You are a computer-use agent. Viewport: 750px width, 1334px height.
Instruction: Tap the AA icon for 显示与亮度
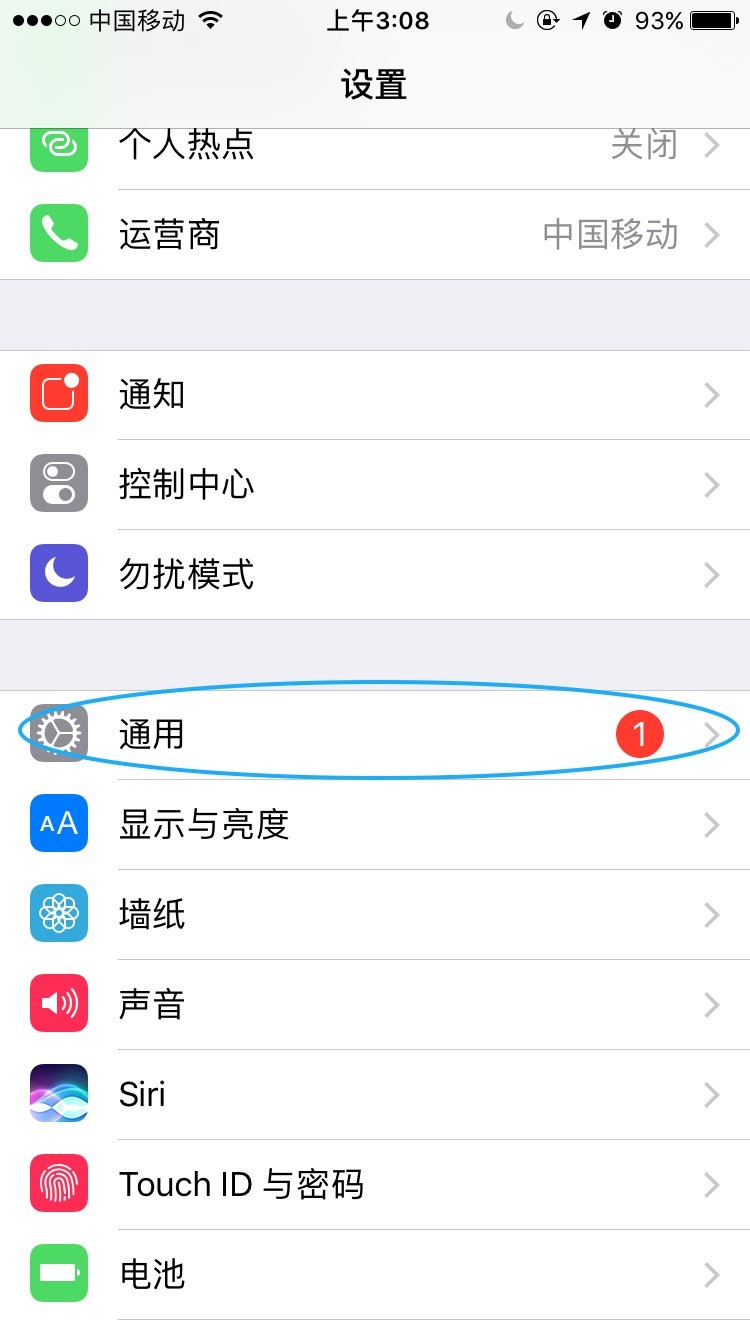58,823
